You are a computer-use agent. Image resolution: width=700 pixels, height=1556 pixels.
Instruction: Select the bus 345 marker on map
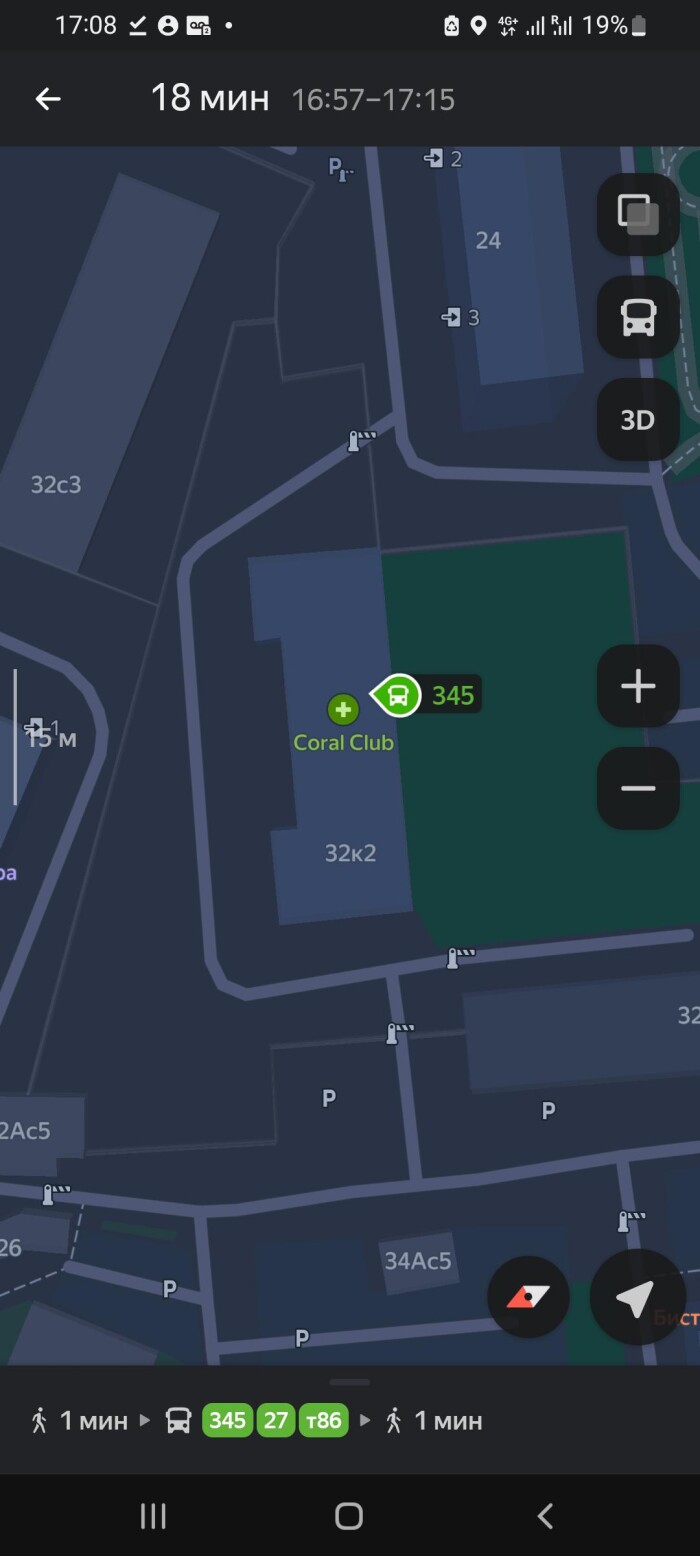399,694
